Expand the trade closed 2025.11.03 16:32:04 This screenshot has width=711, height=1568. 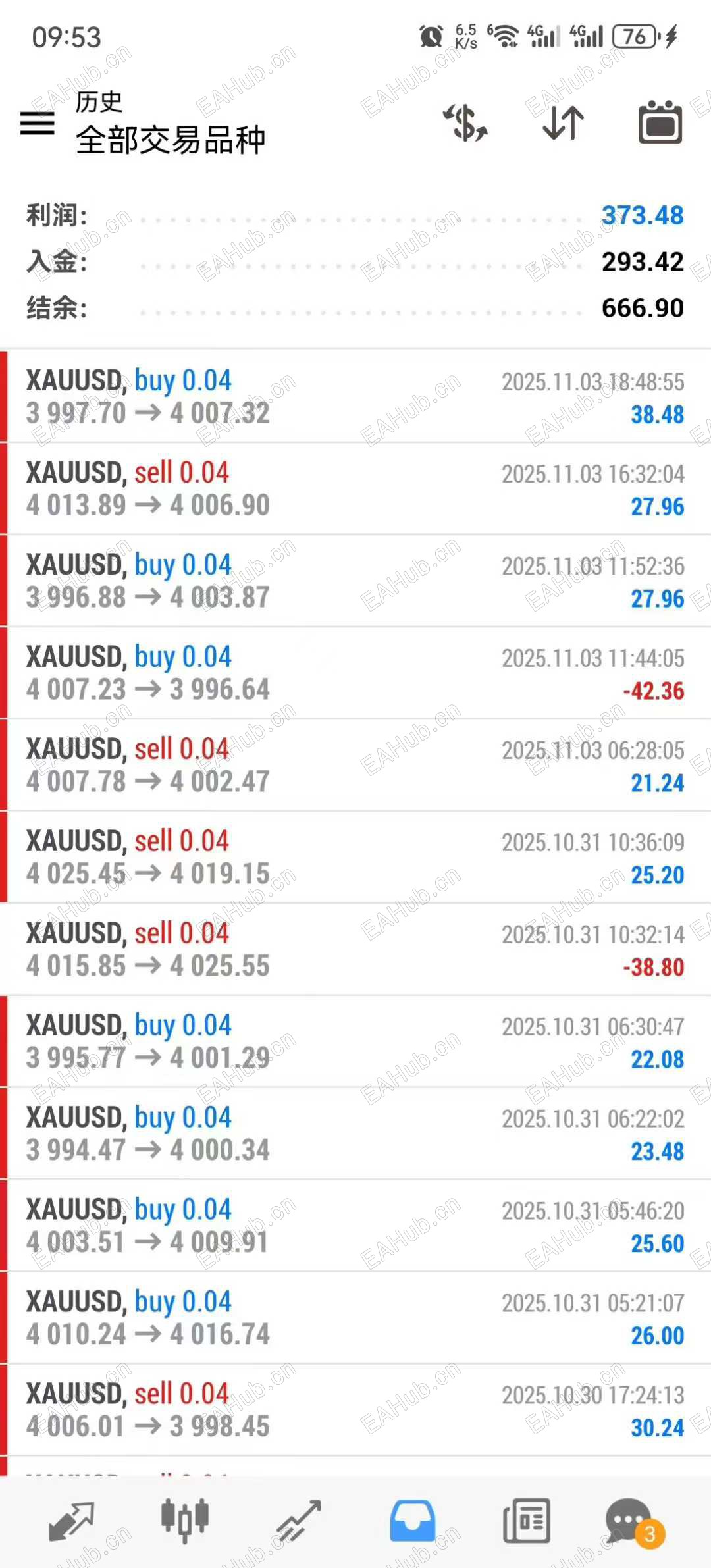[355, 488]
